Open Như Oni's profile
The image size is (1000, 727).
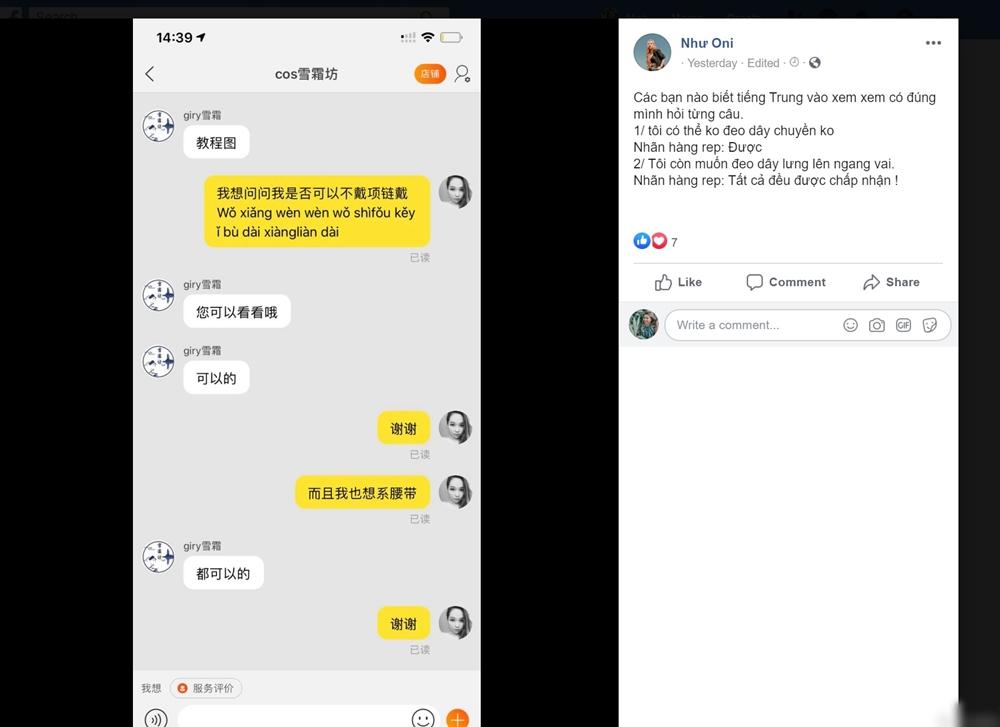pos(707,43)
